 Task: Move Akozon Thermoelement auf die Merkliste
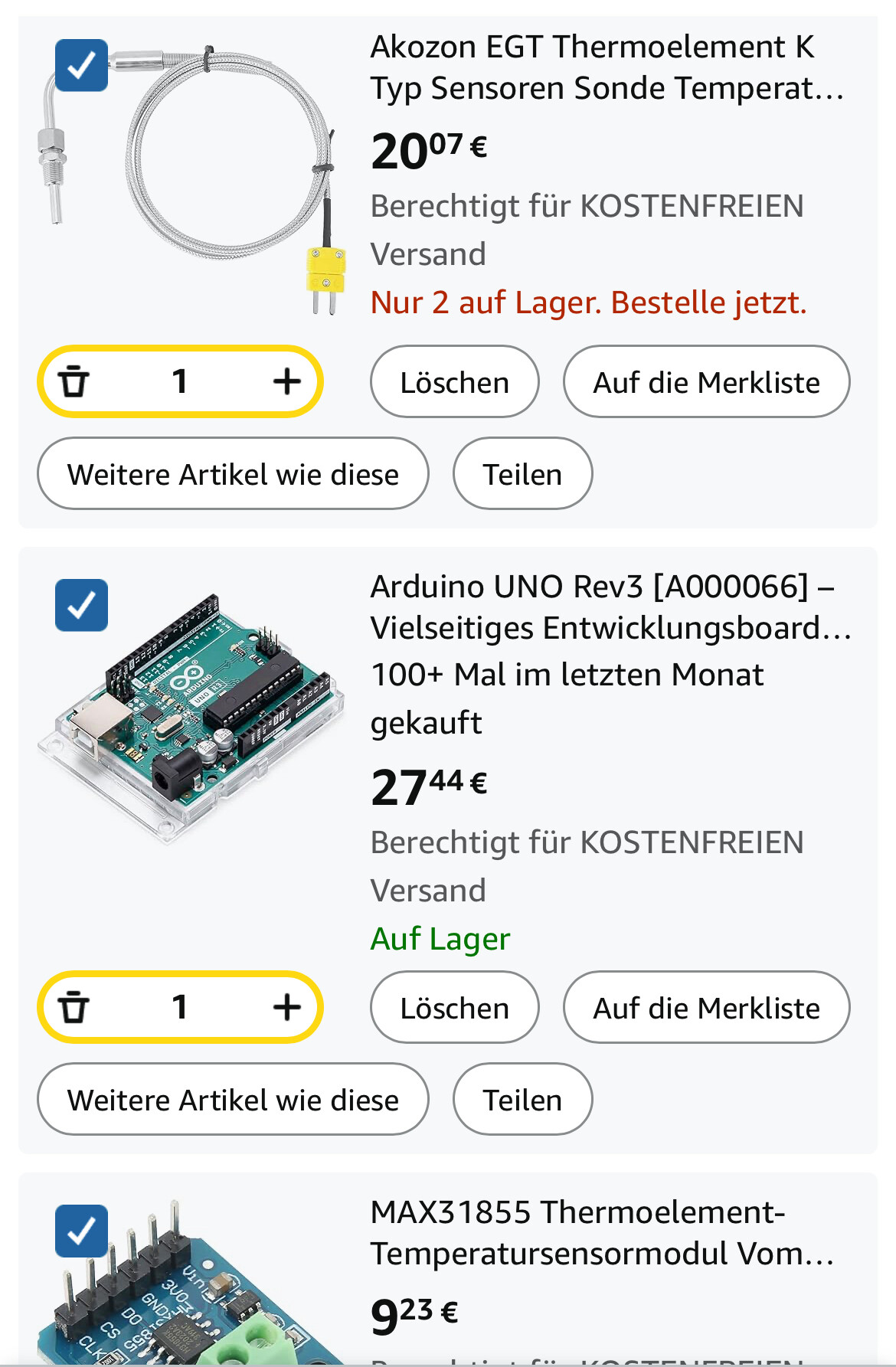coord(706,382)
